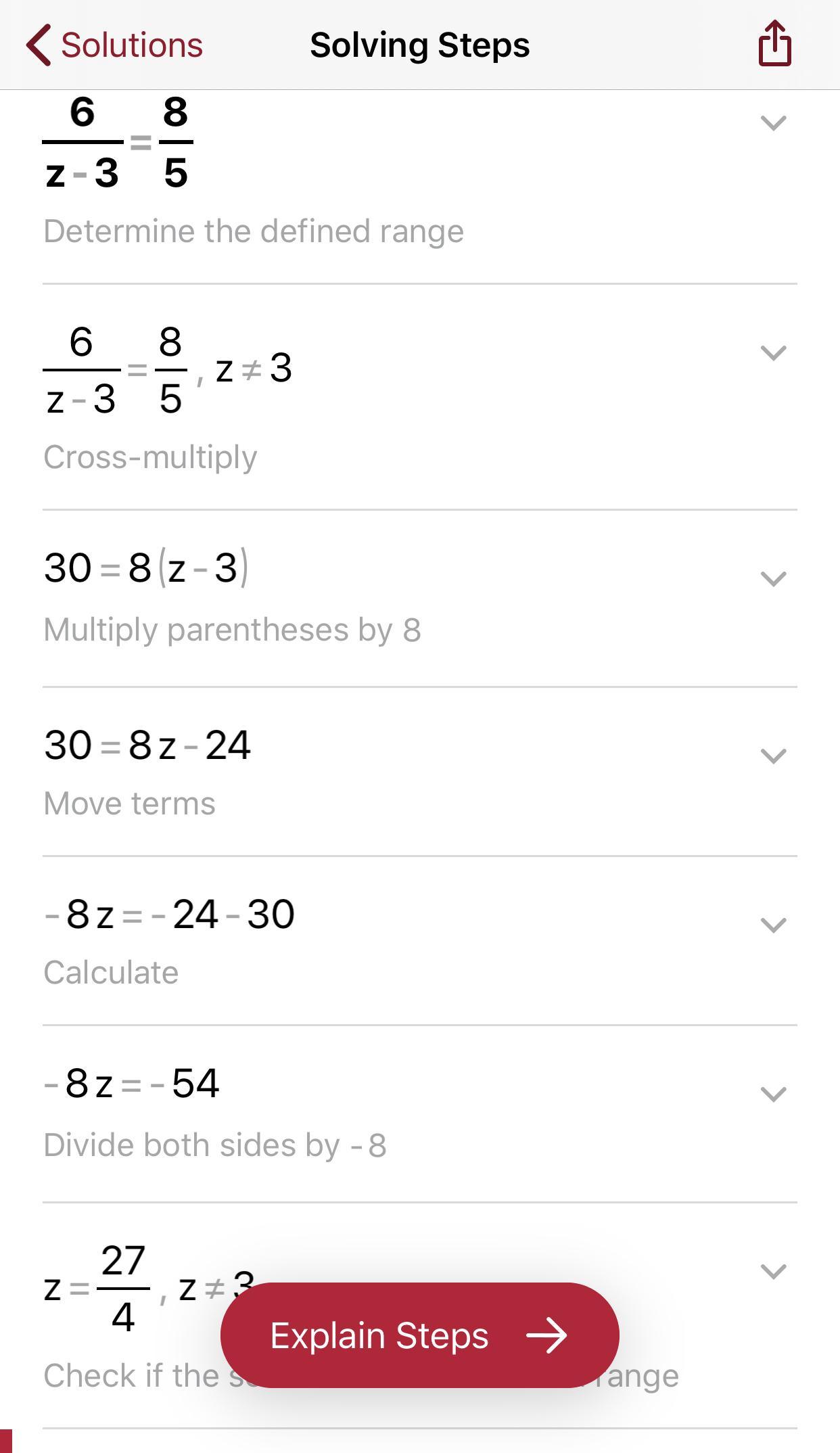Expand the Divide both sides by -8 step
Screen dimensions: 840x1453
pos(773,1094)
